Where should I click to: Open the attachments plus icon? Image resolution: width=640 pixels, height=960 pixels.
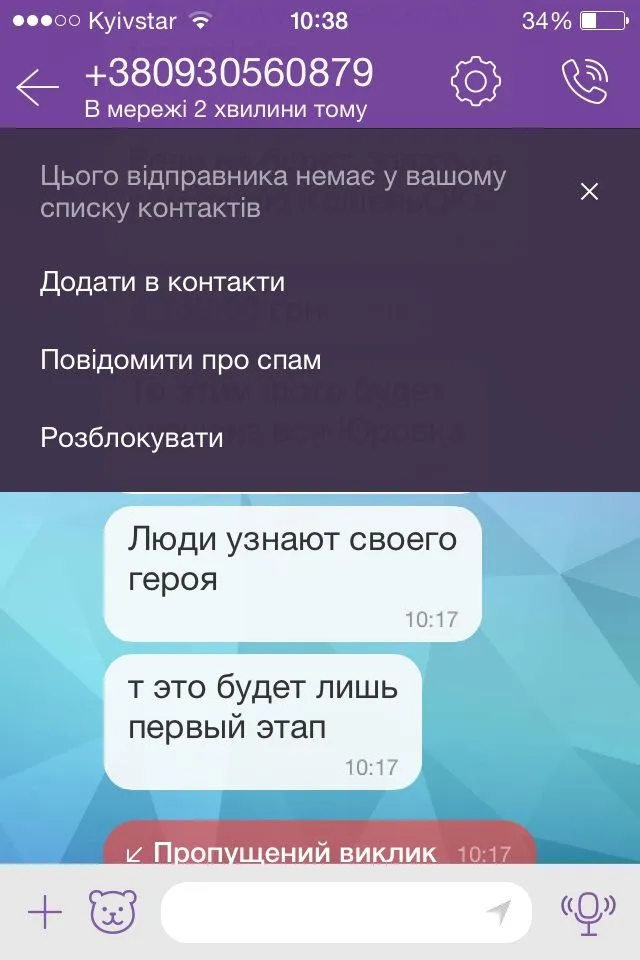[x=45, y=912]
